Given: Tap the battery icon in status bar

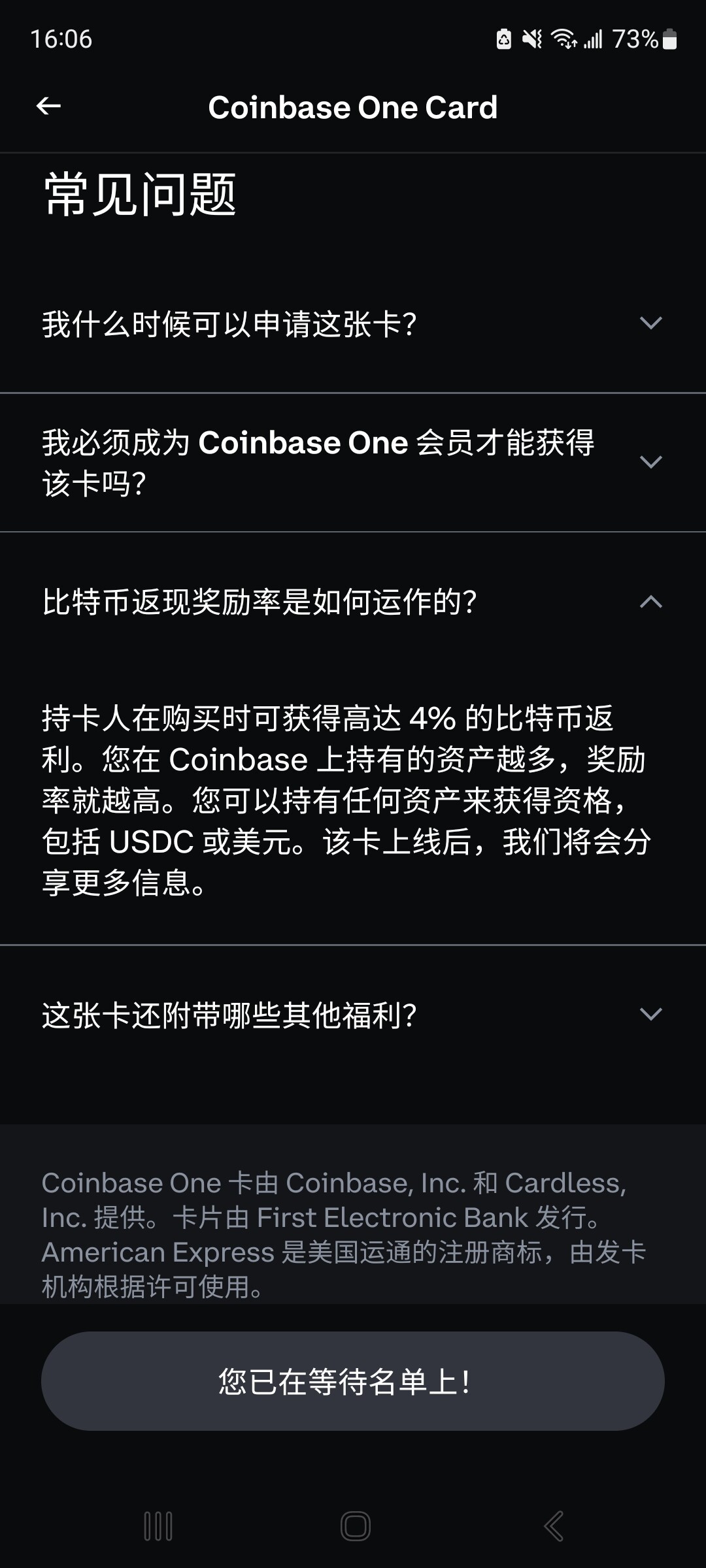Looking at the screenshot, I should point(670,41).
